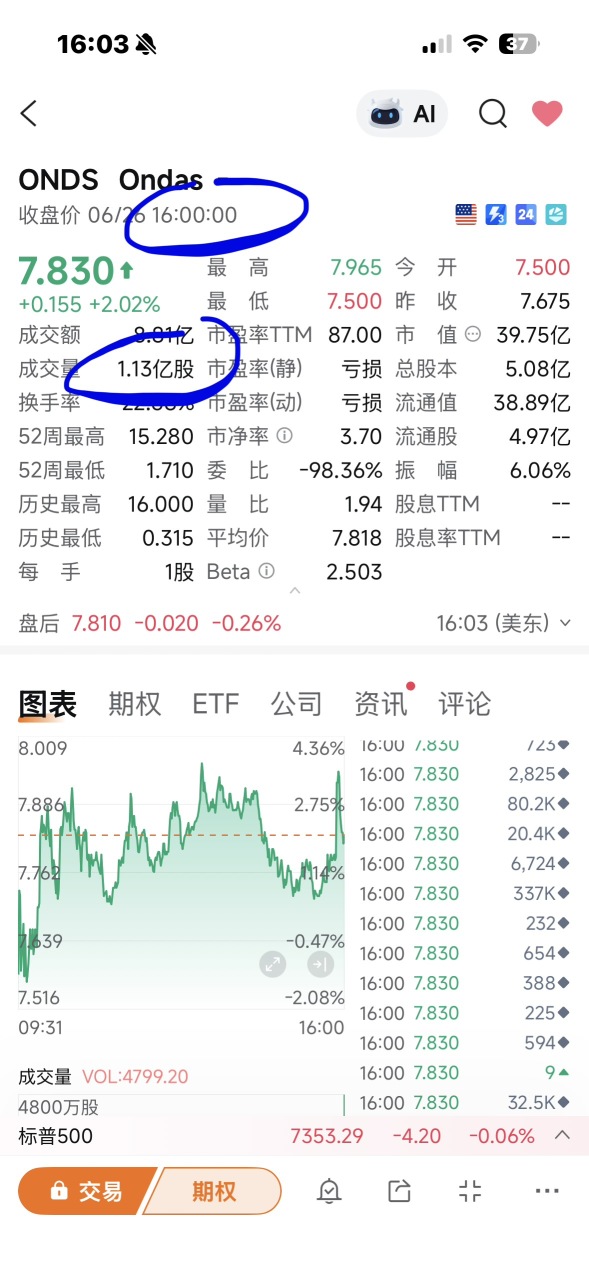Collapse the stock details panel
The height and width of the screenshot is (1278, 589).
294,591
